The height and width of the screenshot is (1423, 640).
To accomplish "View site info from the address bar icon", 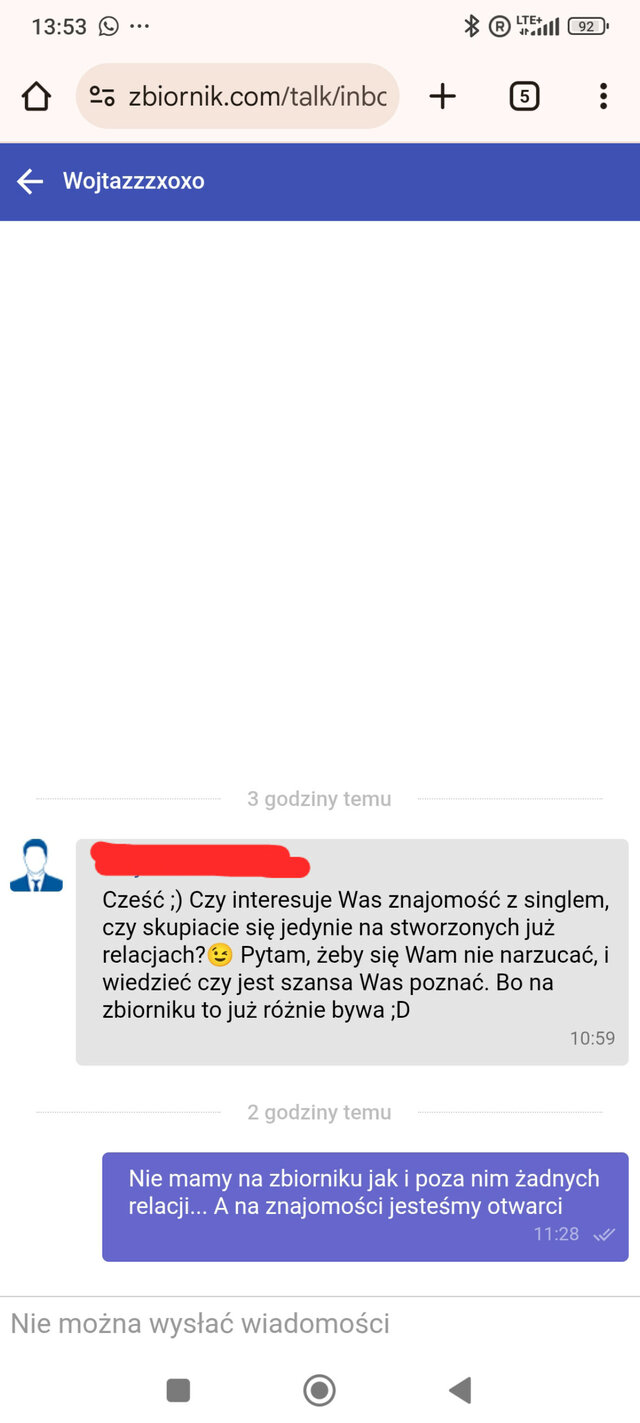I will point(102,96).
